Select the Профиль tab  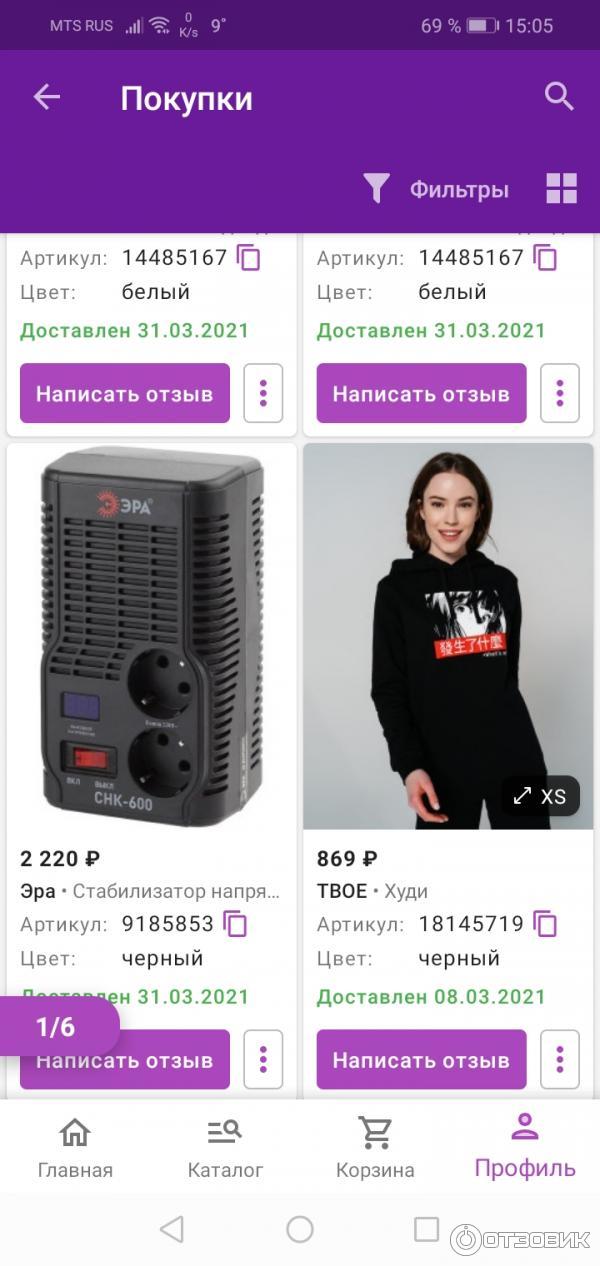pos(525,1148)
